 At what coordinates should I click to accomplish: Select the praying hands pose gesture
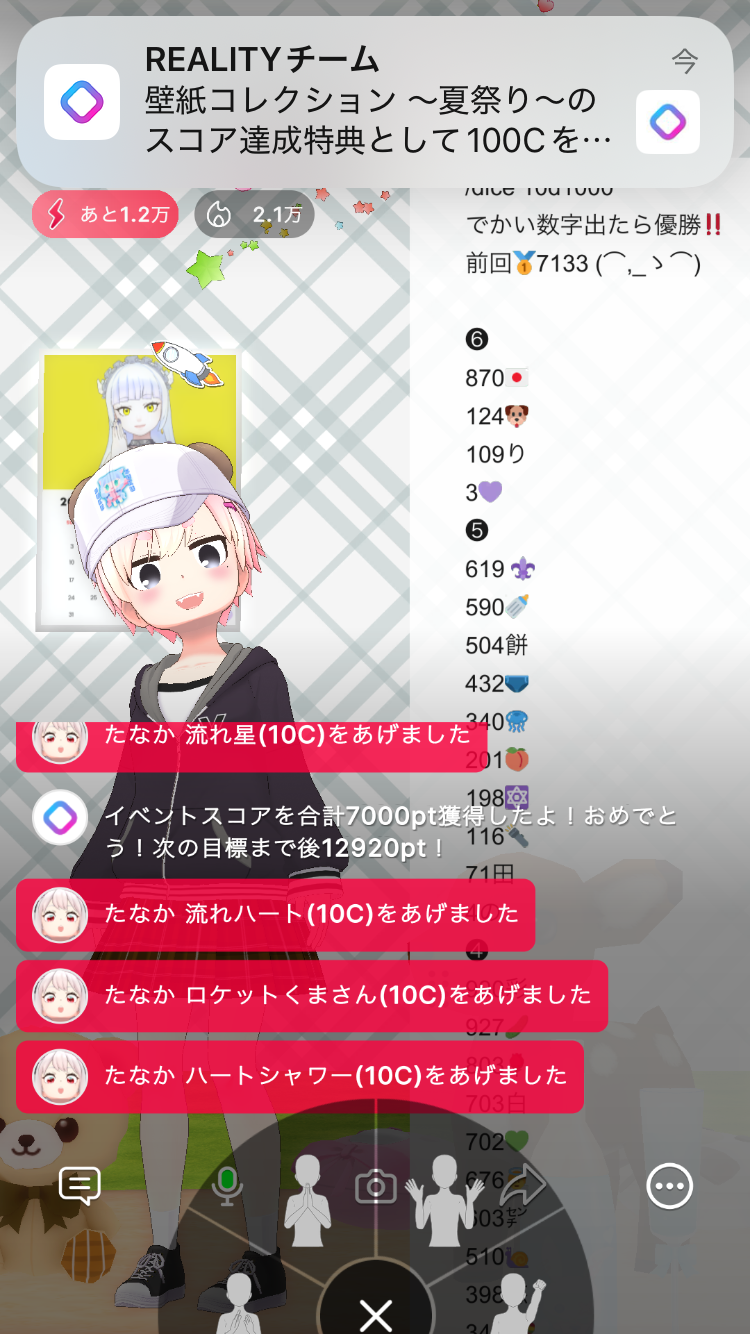pyautogui.click(x=307, y=1202)
